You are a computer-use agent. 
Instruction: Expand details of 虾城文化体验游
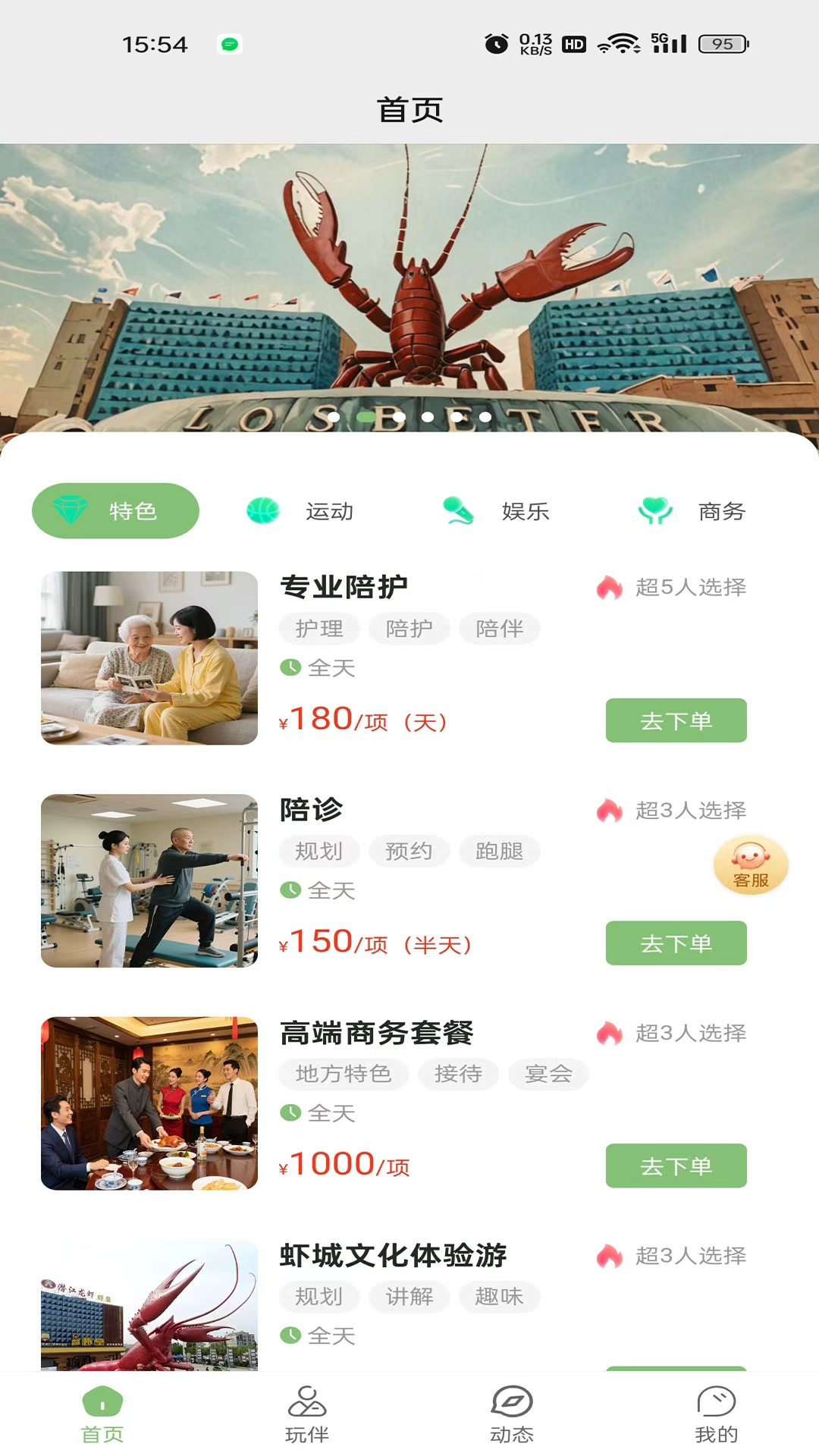click(x=394, y=1256)
